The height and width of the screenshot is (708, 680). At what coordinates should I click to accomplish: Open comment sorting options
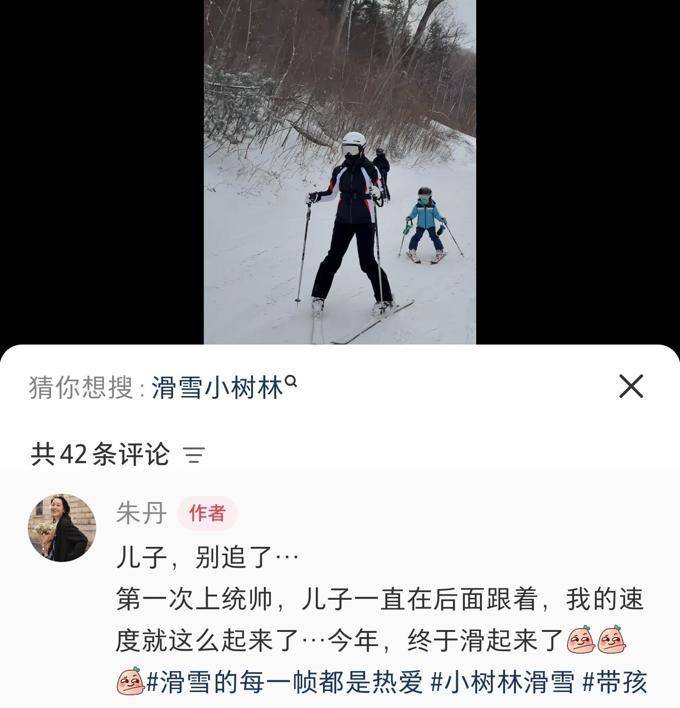point(194,456)
